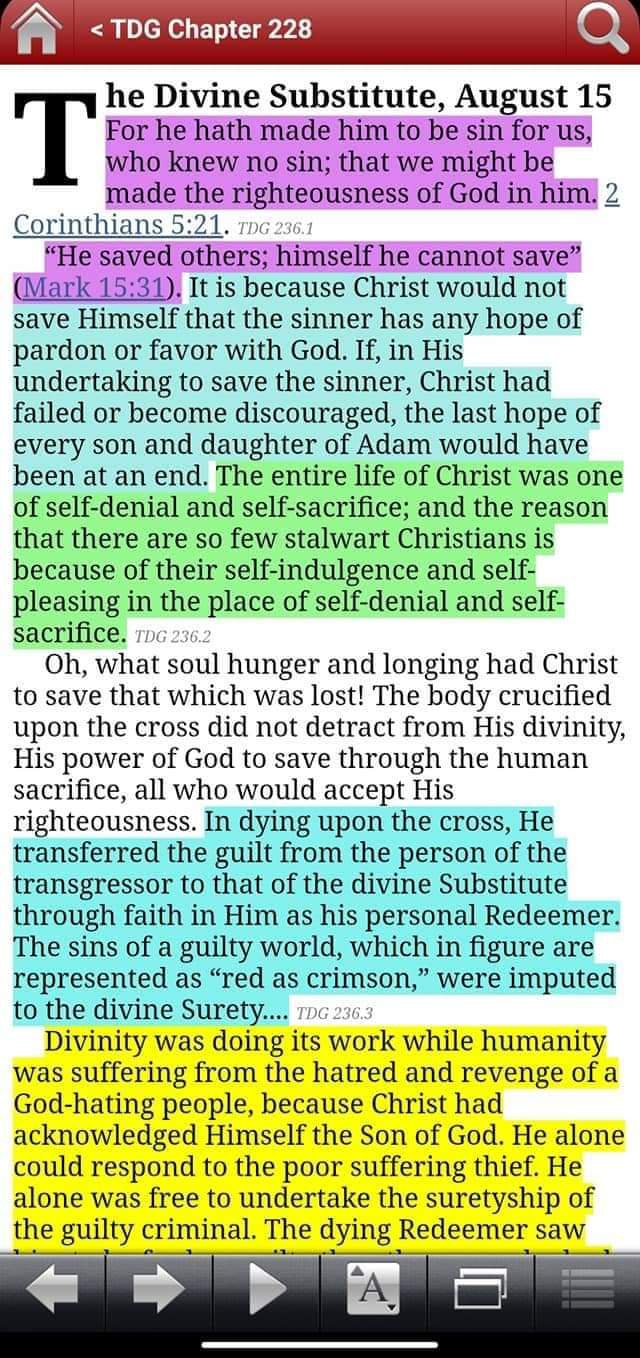Open the list menu in bottom toolbar

[587, 1290]
